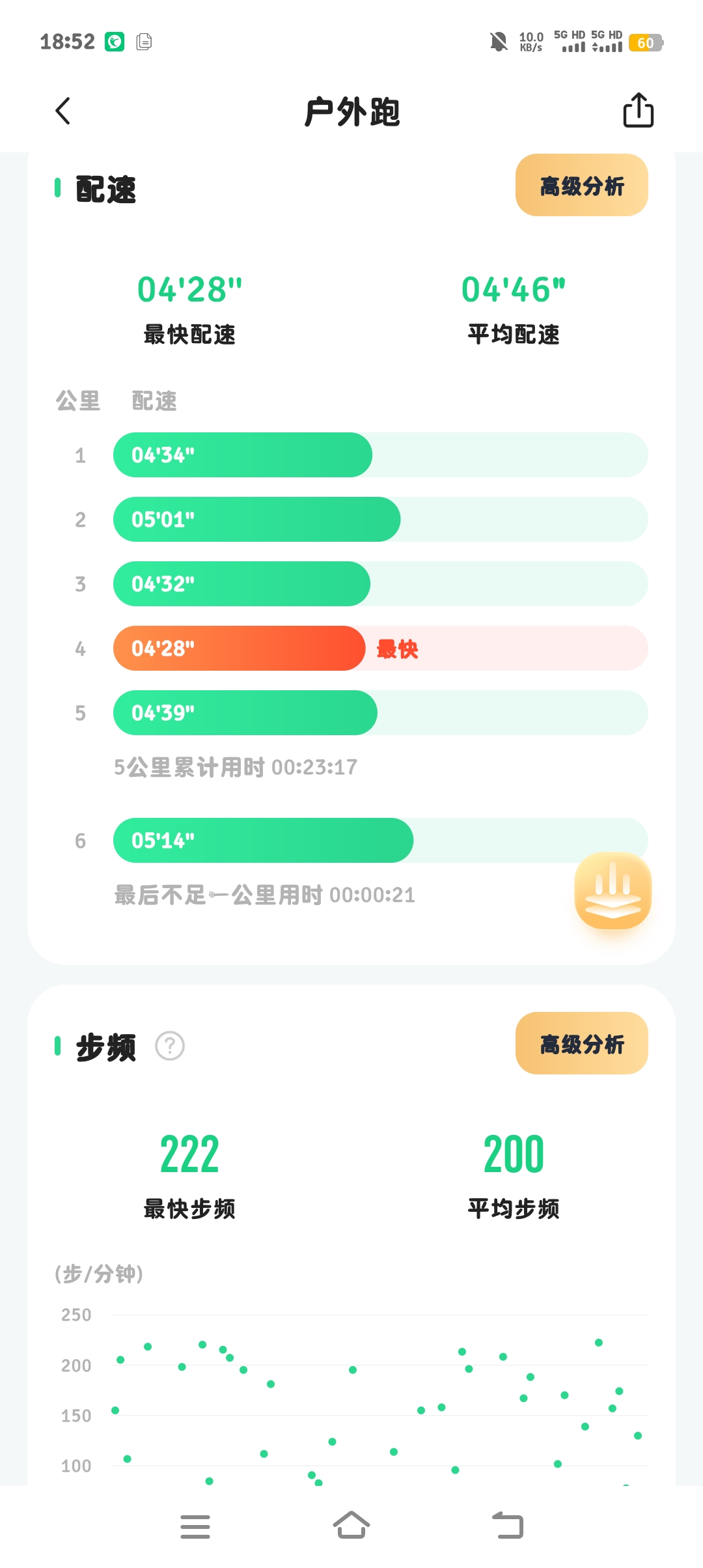Open the 步频 help question mark

[170, 1046]
